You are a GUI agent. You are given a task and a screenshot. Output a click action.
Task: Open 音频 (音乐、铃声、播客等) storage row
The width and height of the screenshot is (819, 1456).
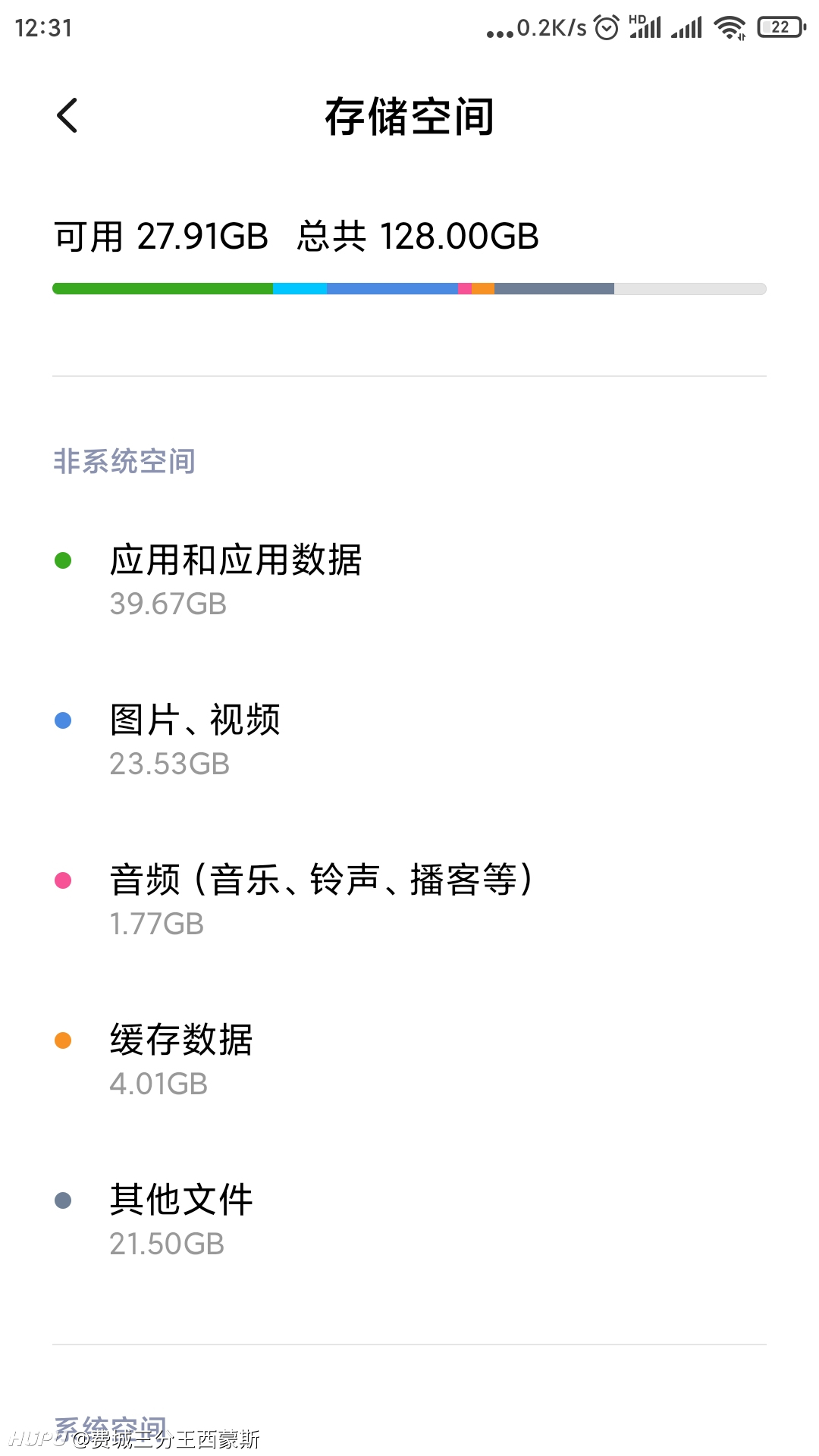point(409,902)
